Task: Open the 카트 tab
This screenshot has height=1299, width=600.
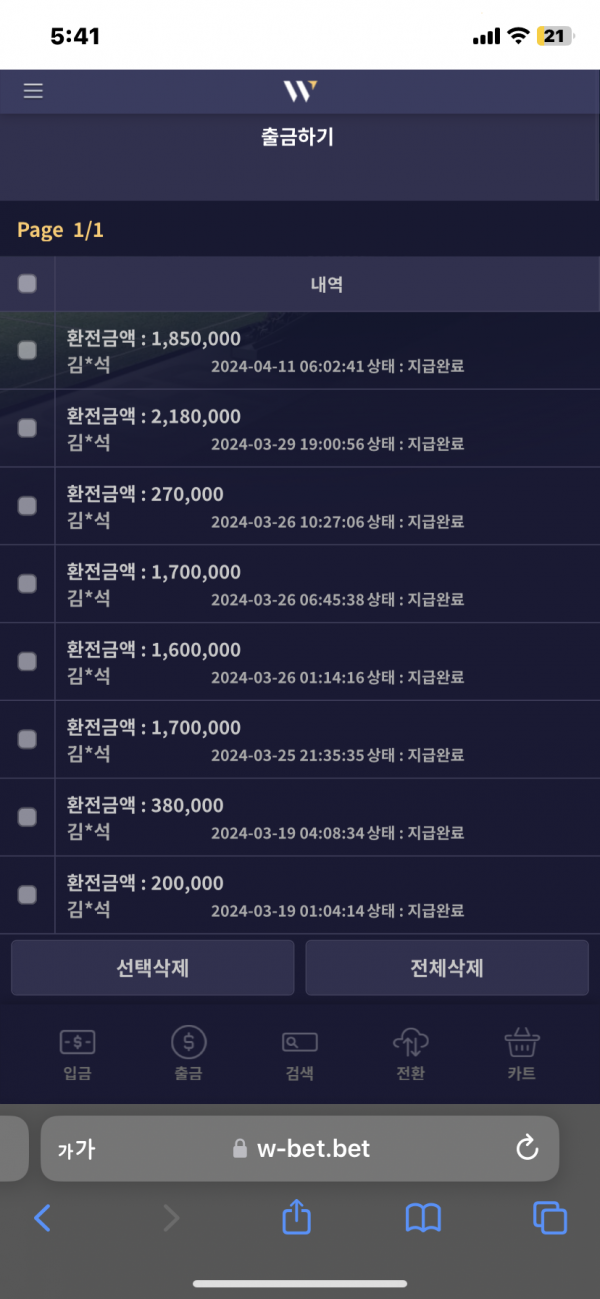Action: coord(522,1053)
